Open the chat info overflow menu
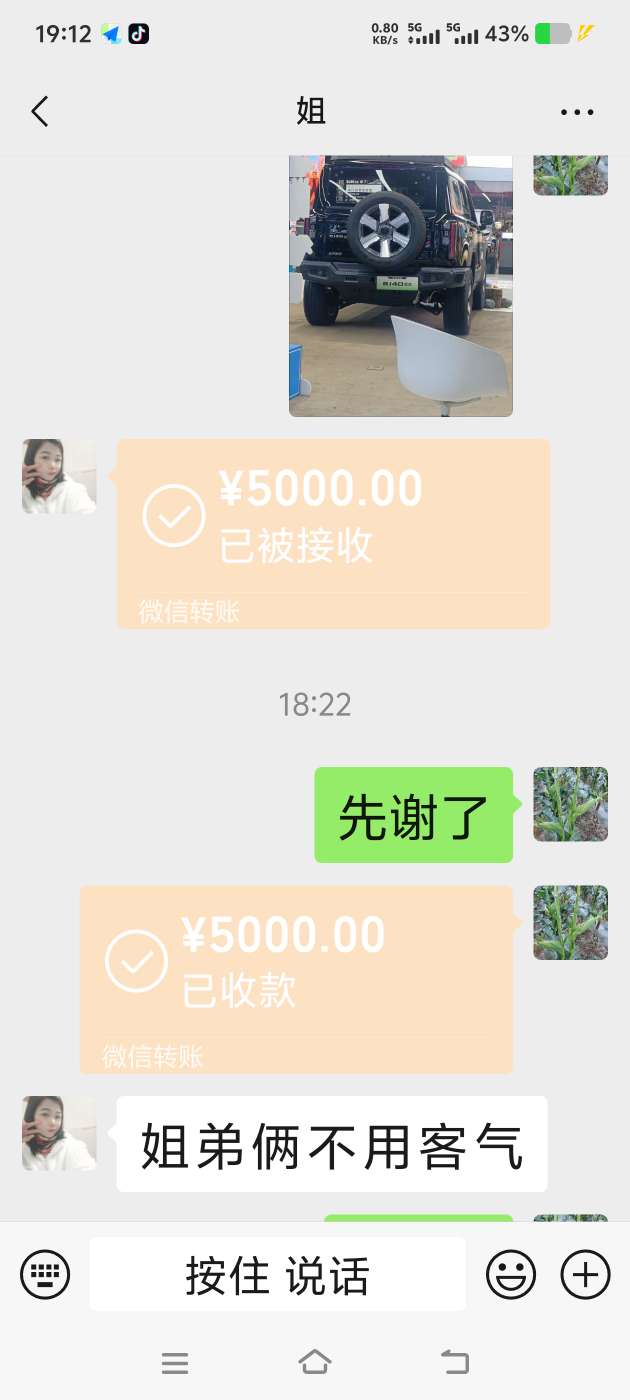Image resolution: width=630 pixels, height=1400 pixels. 577,112
